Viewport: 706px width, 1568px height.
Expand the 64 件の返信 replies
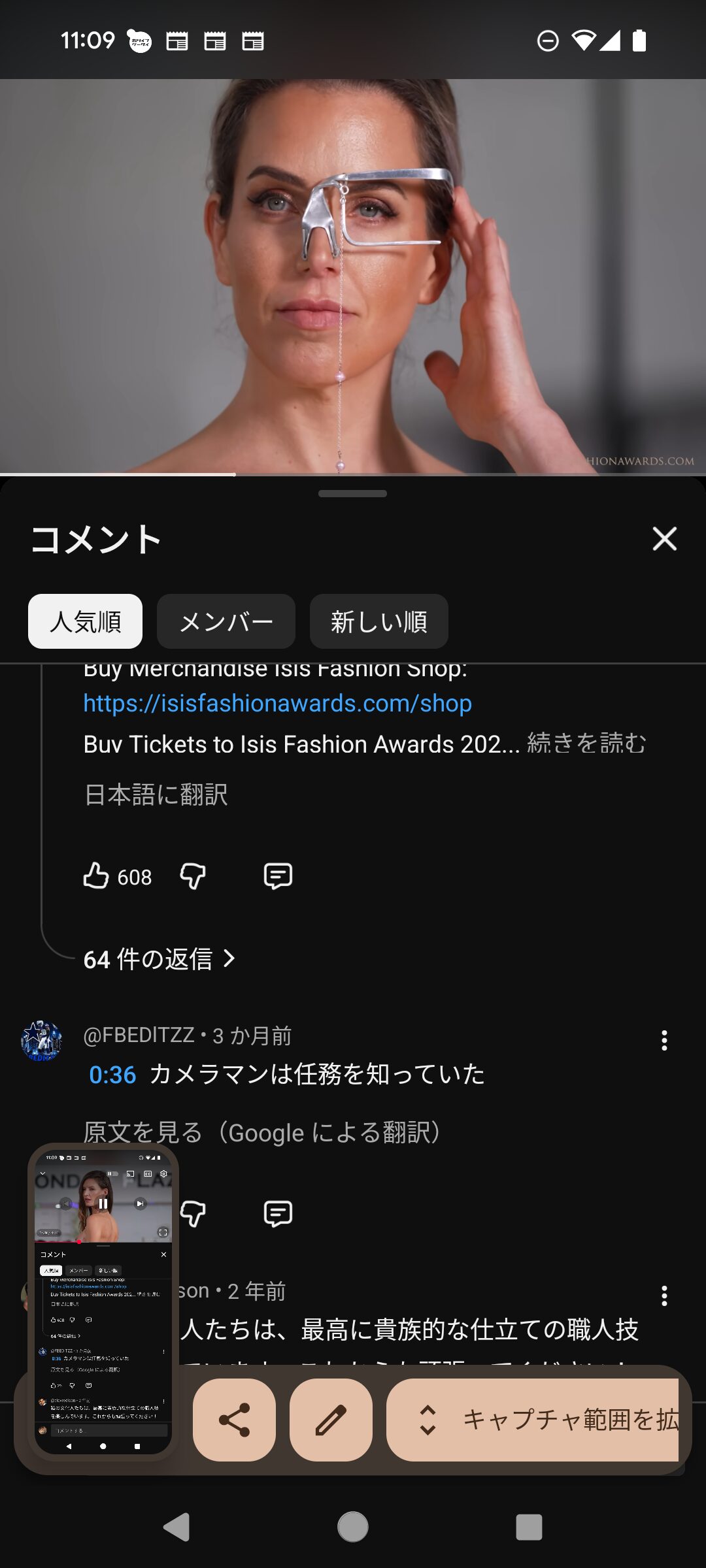pos(159,959)
